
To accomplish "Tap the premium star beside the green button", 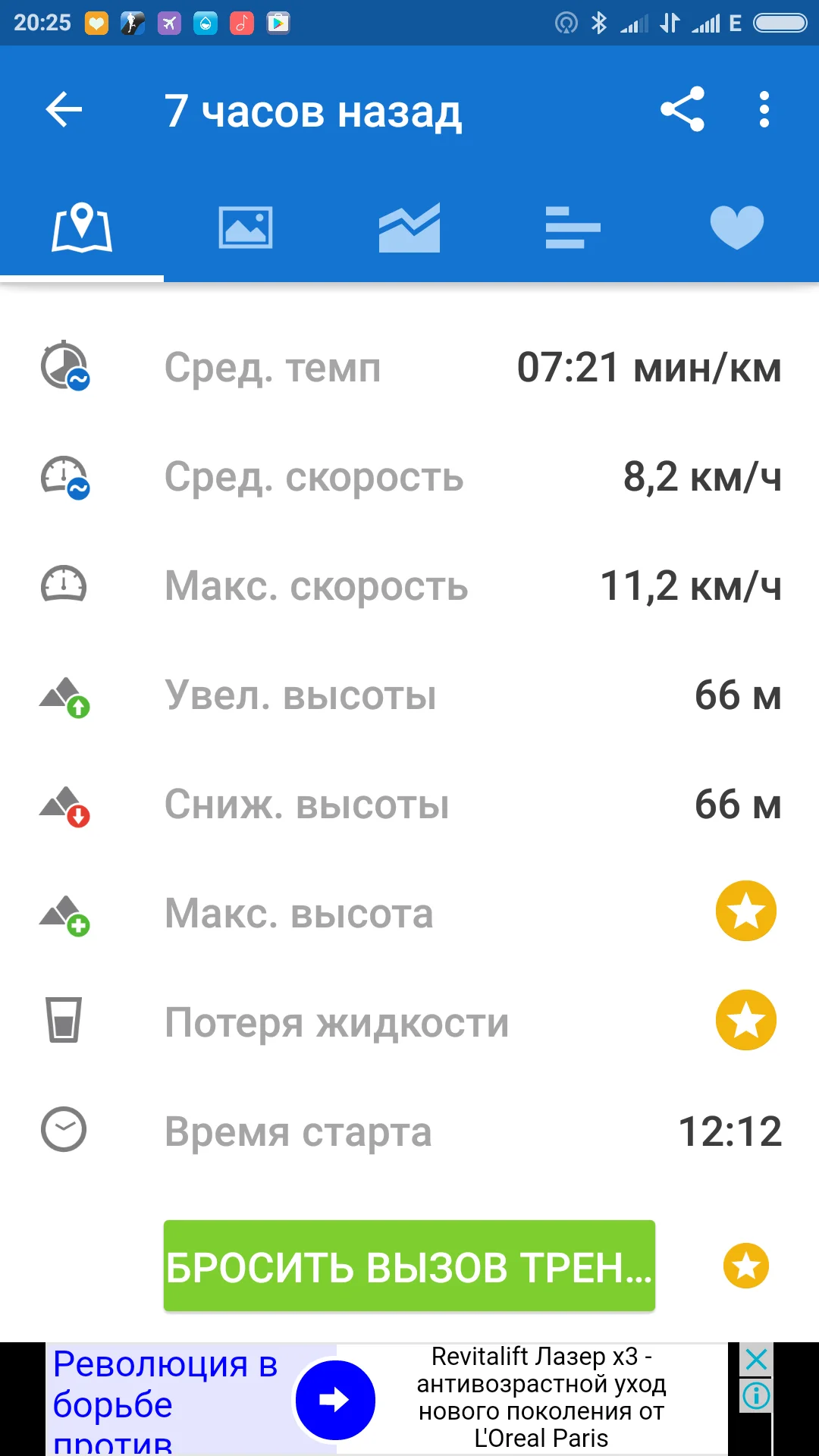I will click(745, 1266).
